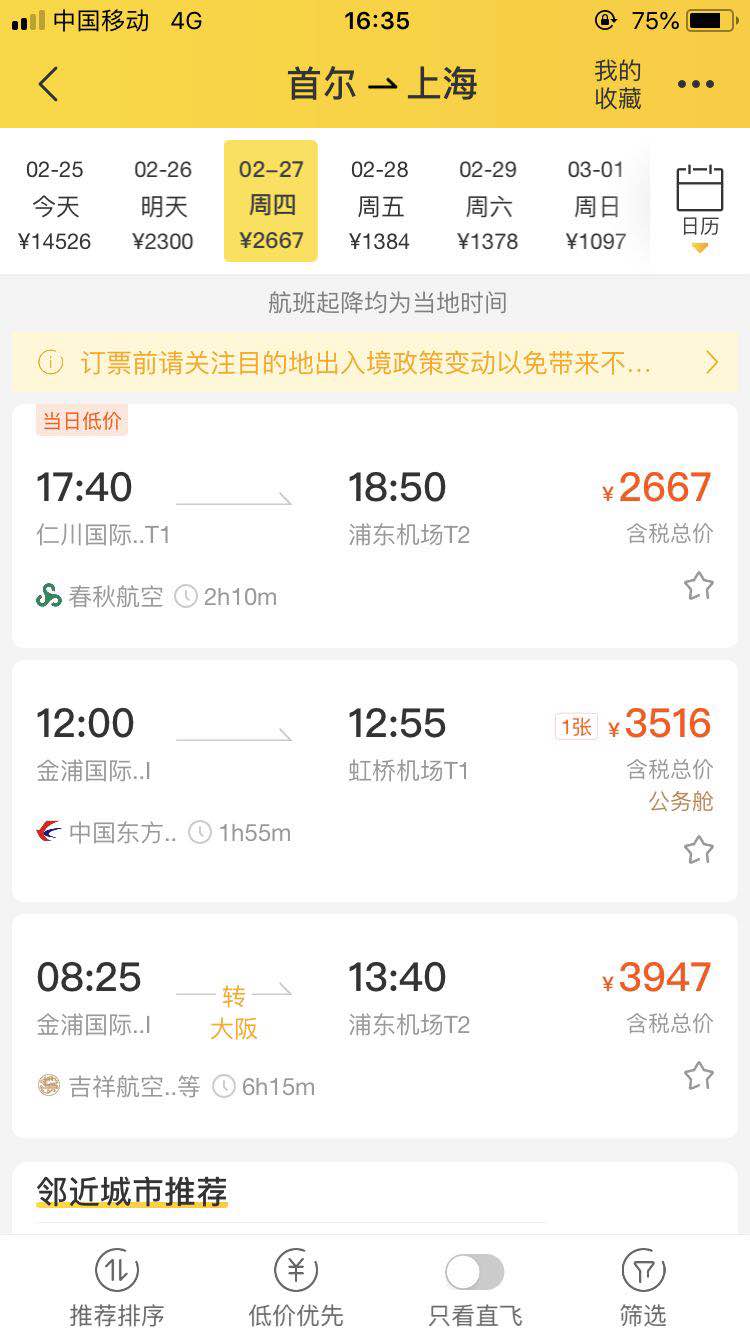Open the 筛选 filter options
750x1334 pixels.
point(643,1288)
